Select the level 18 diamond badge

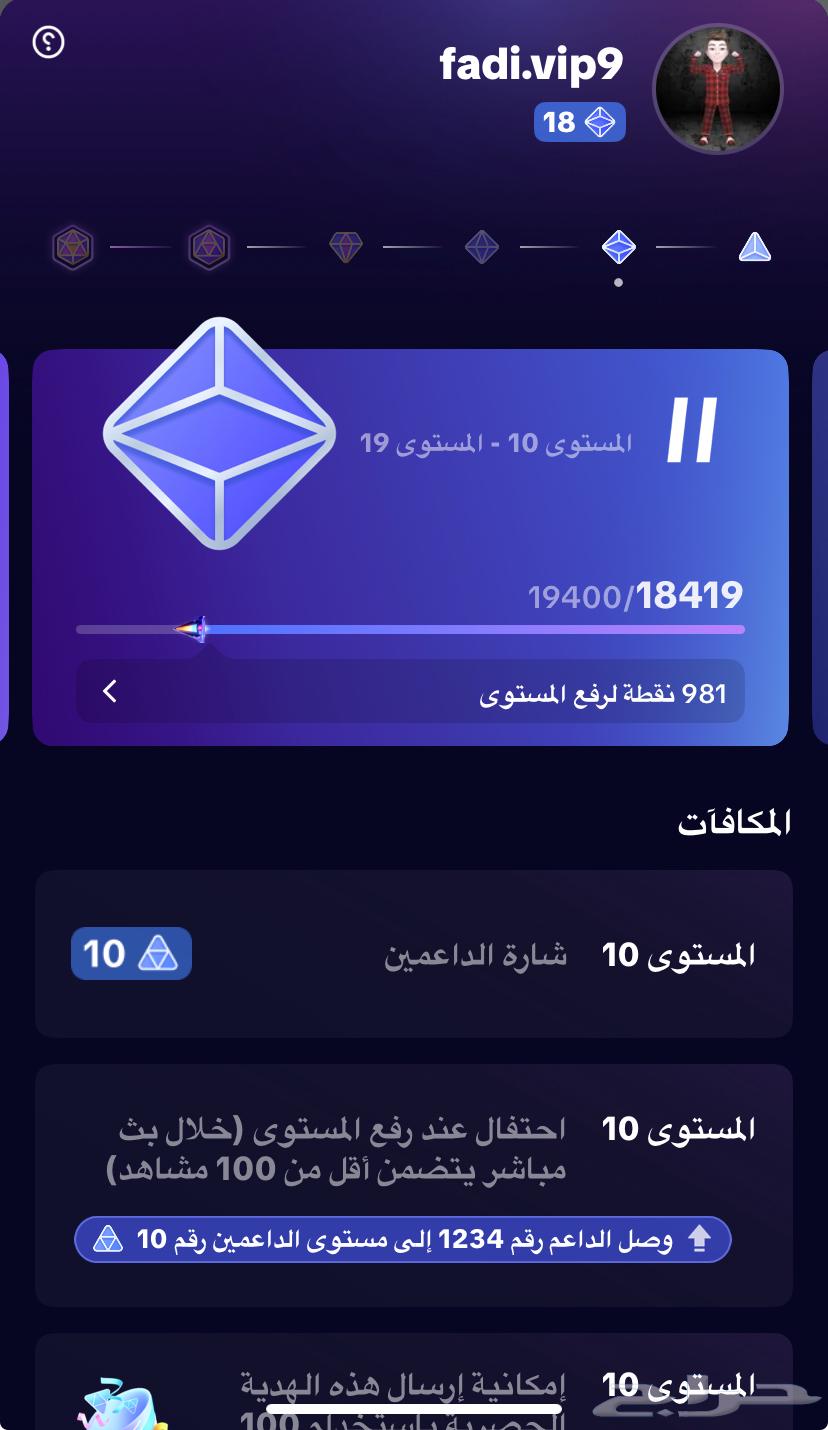(x=580, y=122)
